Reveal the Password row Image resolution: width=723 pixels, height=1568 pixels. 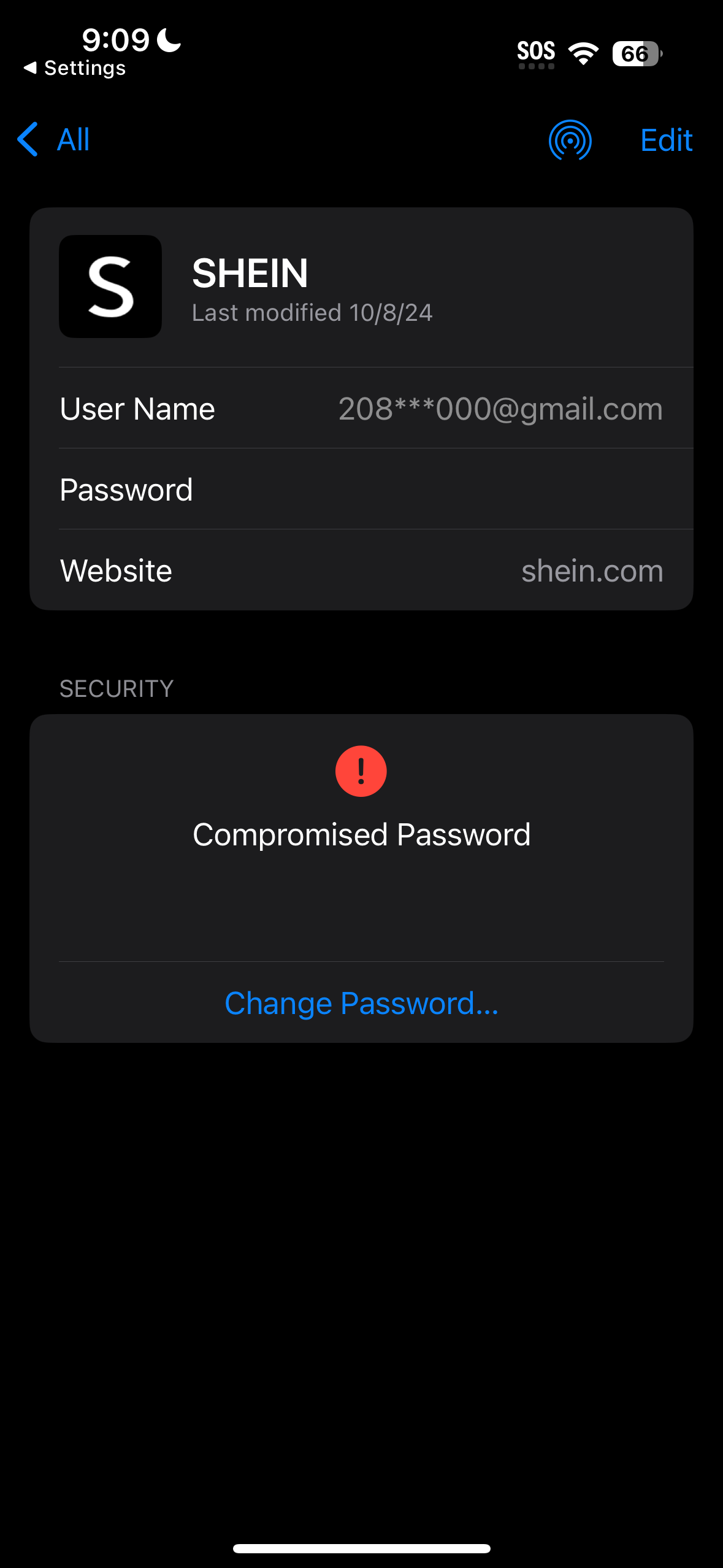pyautogui.click(x=361, y=490)
